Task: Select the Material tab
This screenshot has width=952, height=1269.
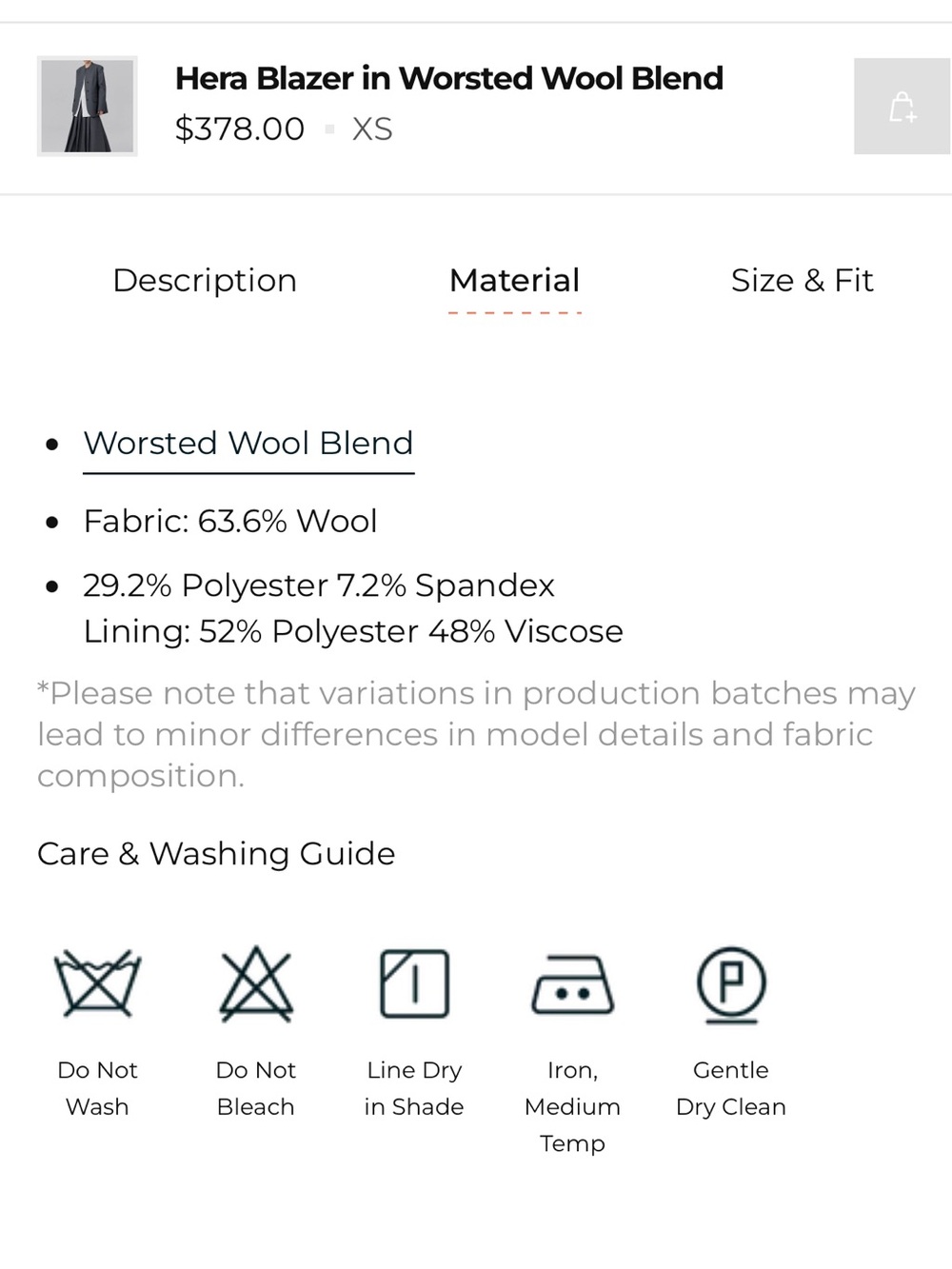Action: click(514, 281)
